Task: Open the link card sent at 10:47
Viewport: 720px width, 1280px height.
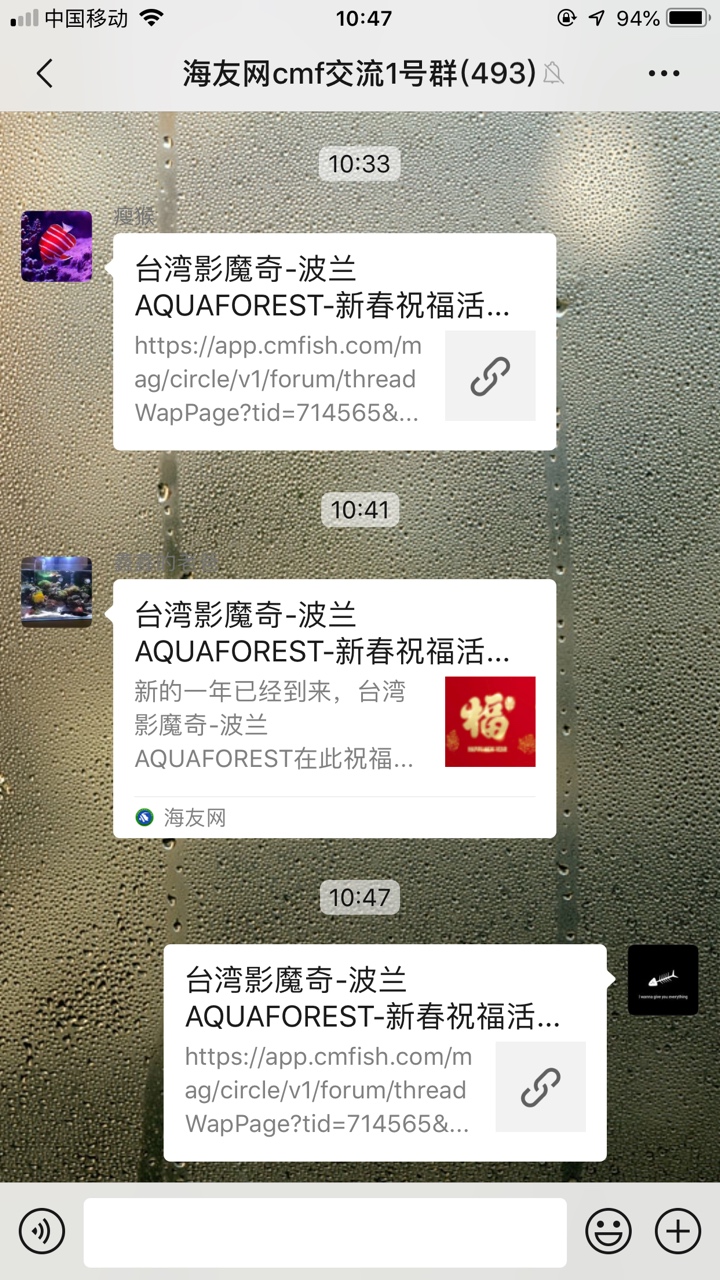Action: click(x=384, y=1052)
